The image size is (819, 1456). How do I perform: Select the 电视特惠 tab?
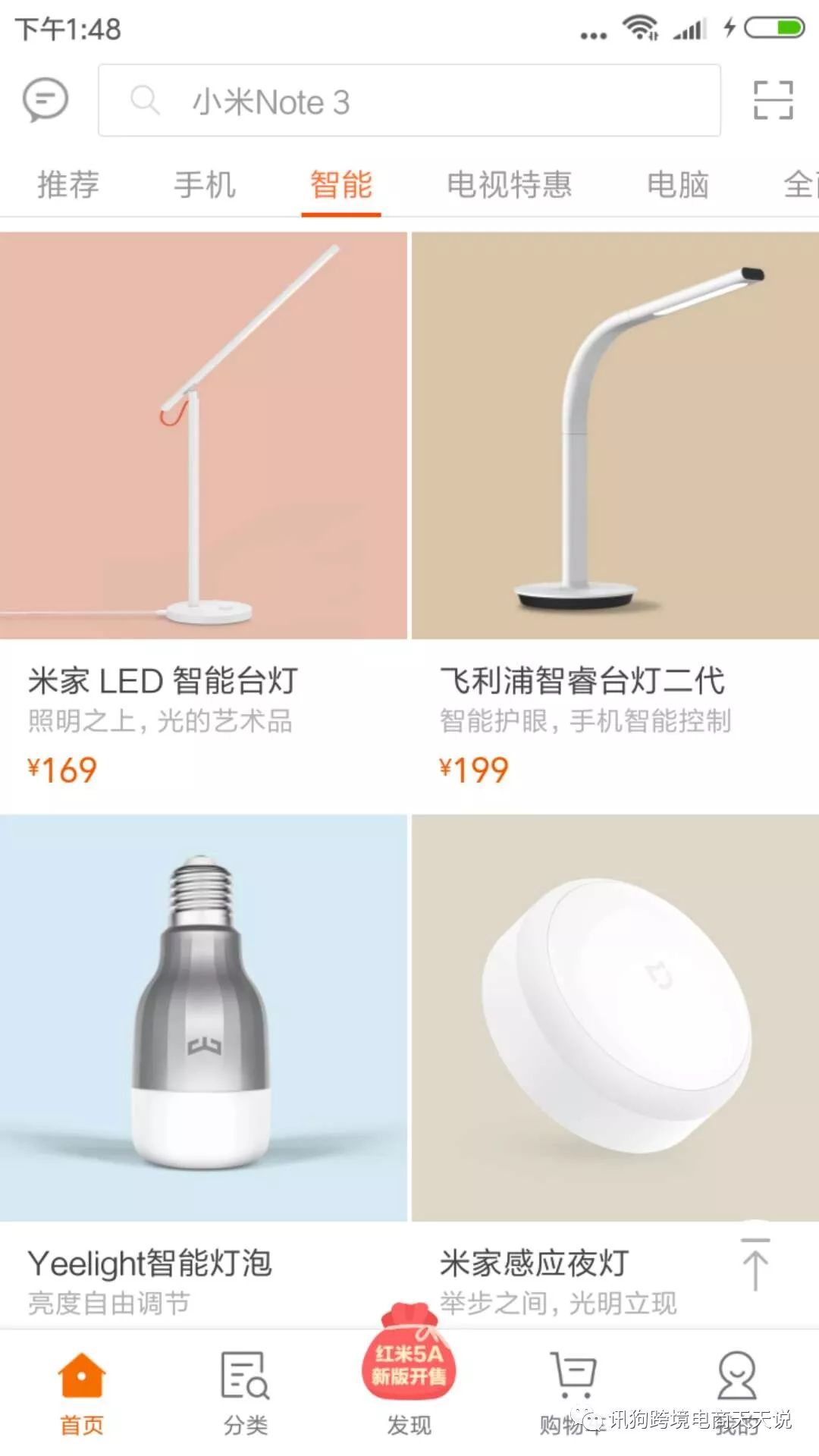[x=509, y=185]
